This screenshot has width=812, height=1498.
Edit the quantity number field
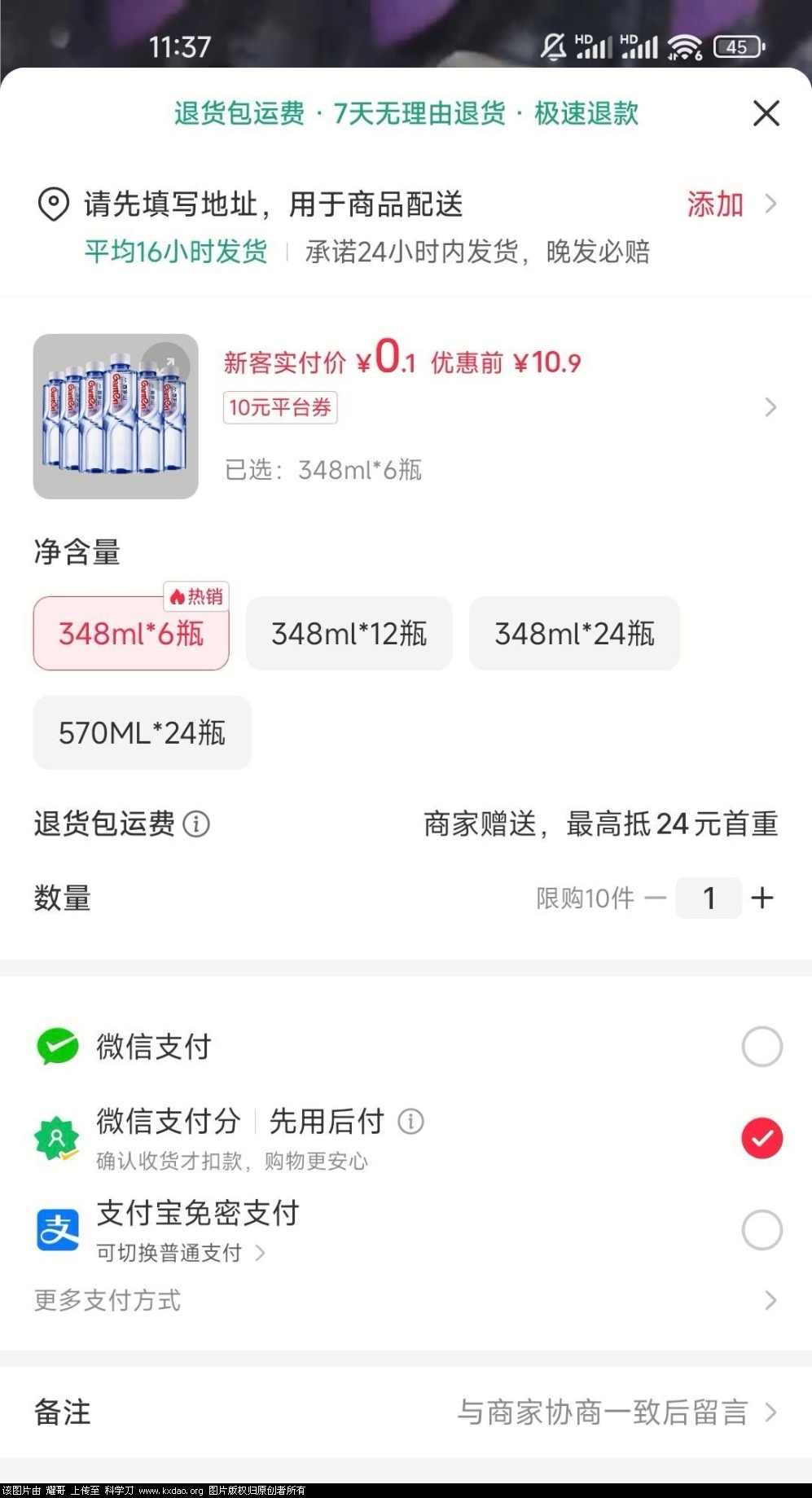click(709, 898)
